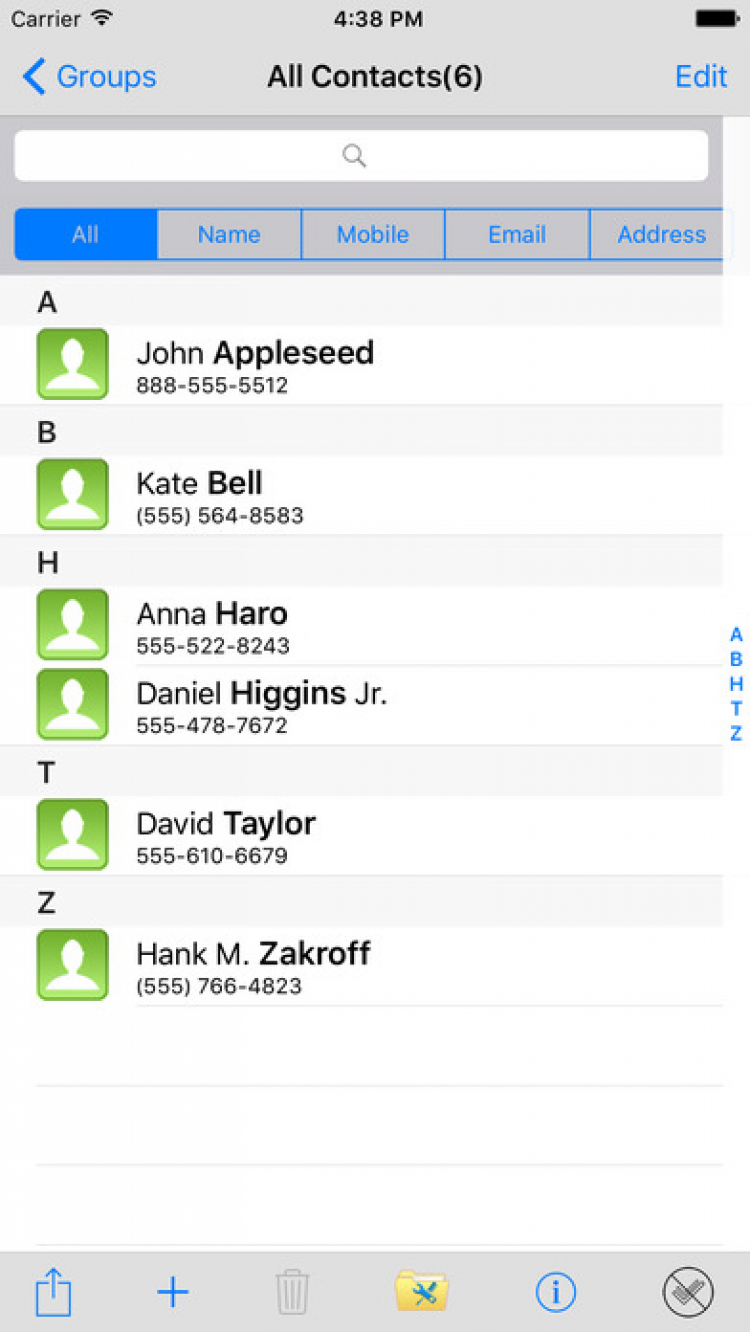Switch to the Email filter
The width and height of the screenshot is (750, 1332).
coord(517,235)
